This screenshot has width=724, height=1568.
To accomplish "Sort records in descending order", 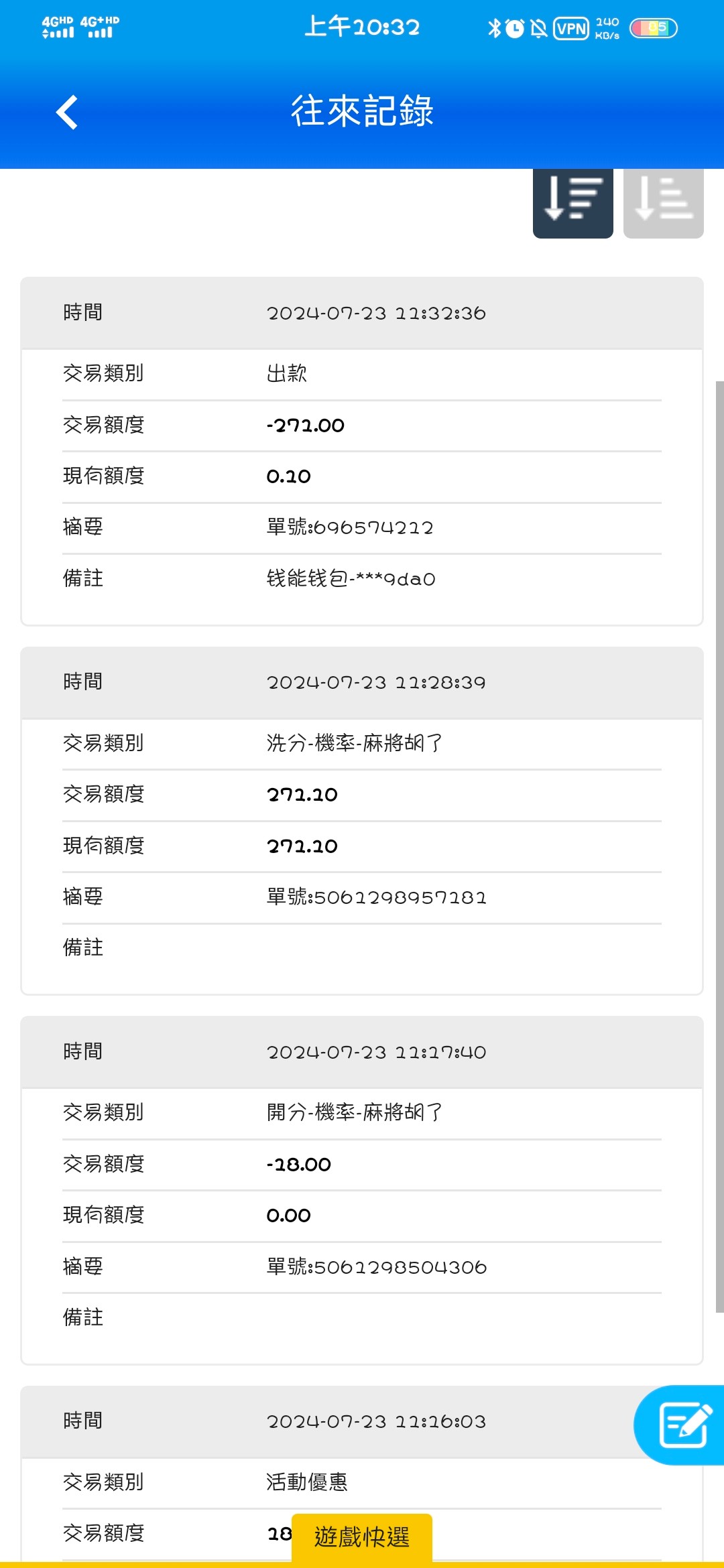I will 572,201.
